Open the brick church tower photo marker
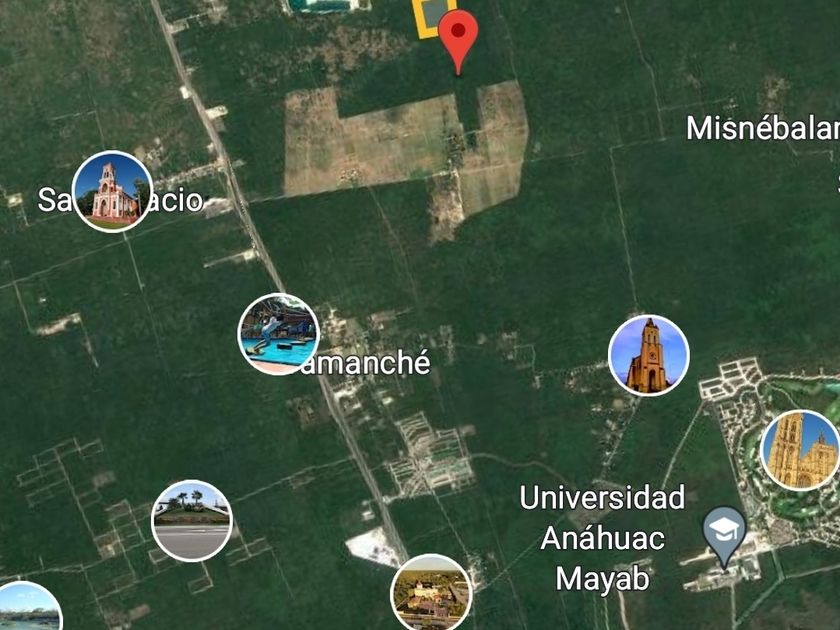 [x=649, y=355]
